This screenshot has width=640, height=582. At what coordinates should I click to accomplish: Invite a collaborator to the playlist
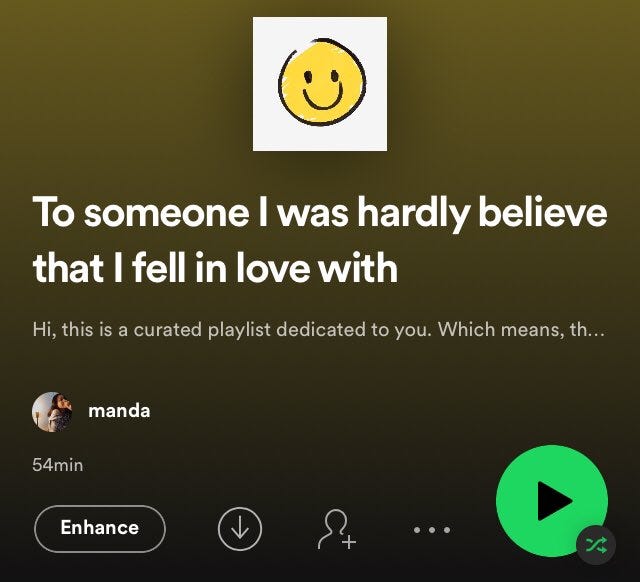point(336,529)
